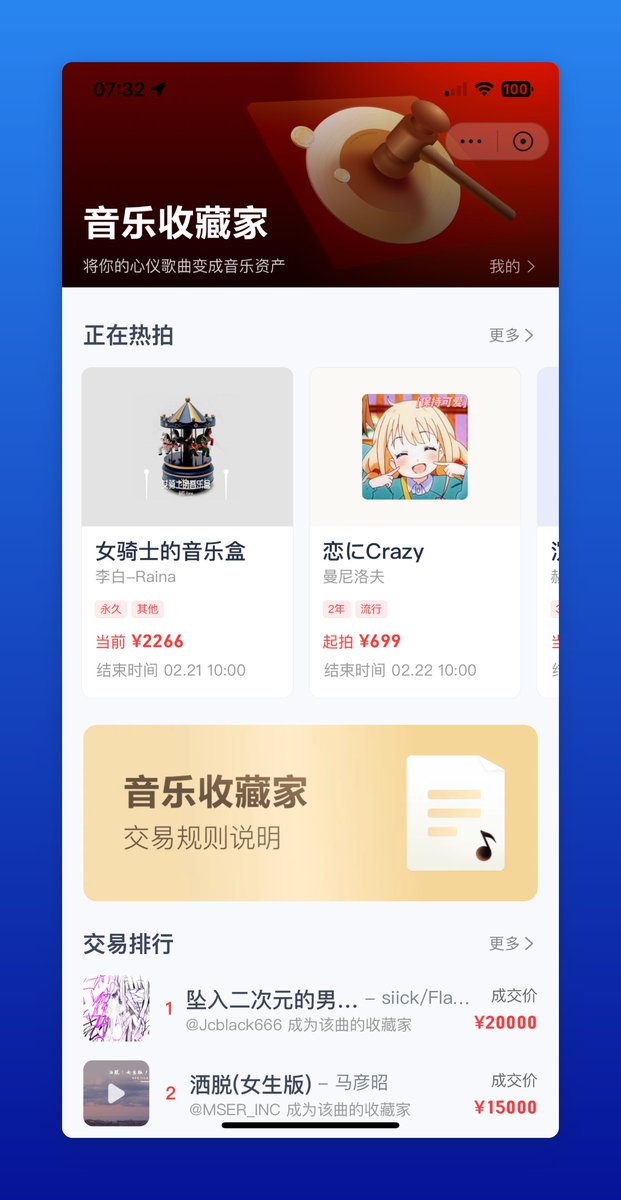Image resolution: width=621 pixels, height=1200 pixels.
Task: Open 交易规则说明 banner
Action: pos(310,813)
